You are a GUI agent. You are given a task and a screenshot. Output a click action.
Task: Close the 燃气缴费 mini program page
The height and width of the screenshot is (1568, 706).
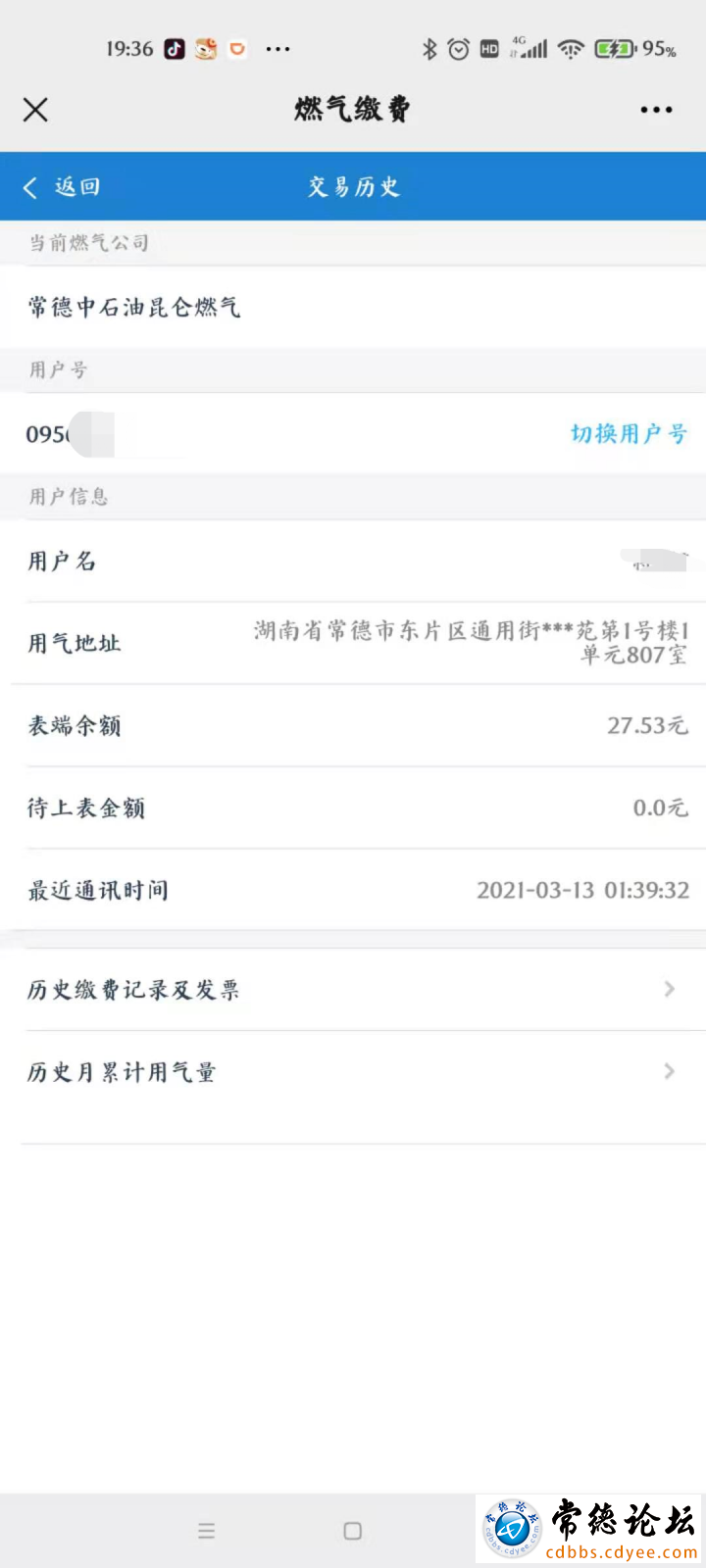(35, 110)
